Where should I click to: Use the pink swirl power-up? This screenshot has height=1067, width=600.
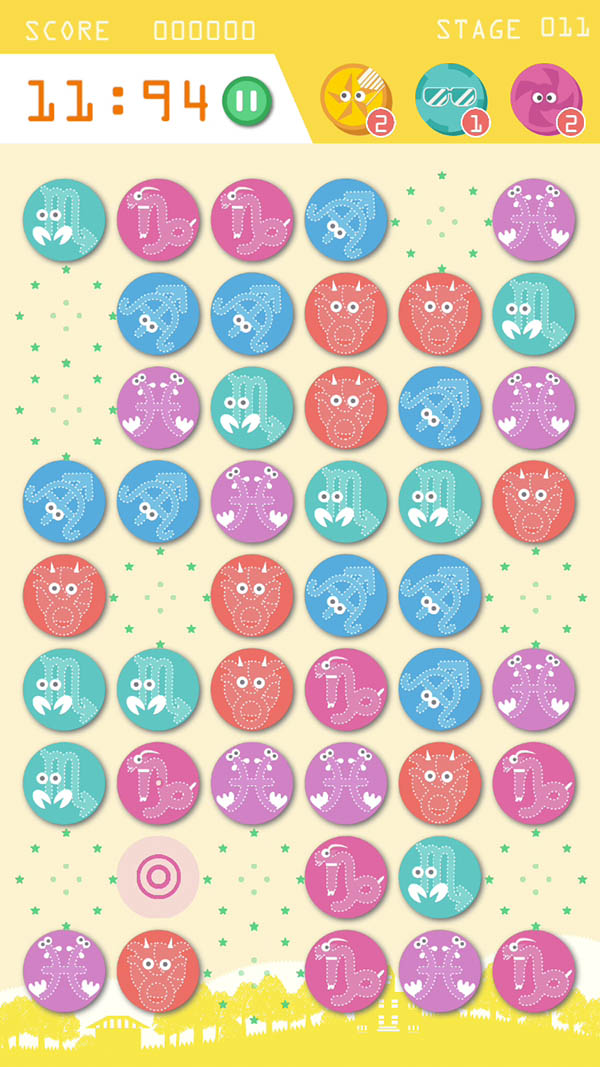pos(546,99)
